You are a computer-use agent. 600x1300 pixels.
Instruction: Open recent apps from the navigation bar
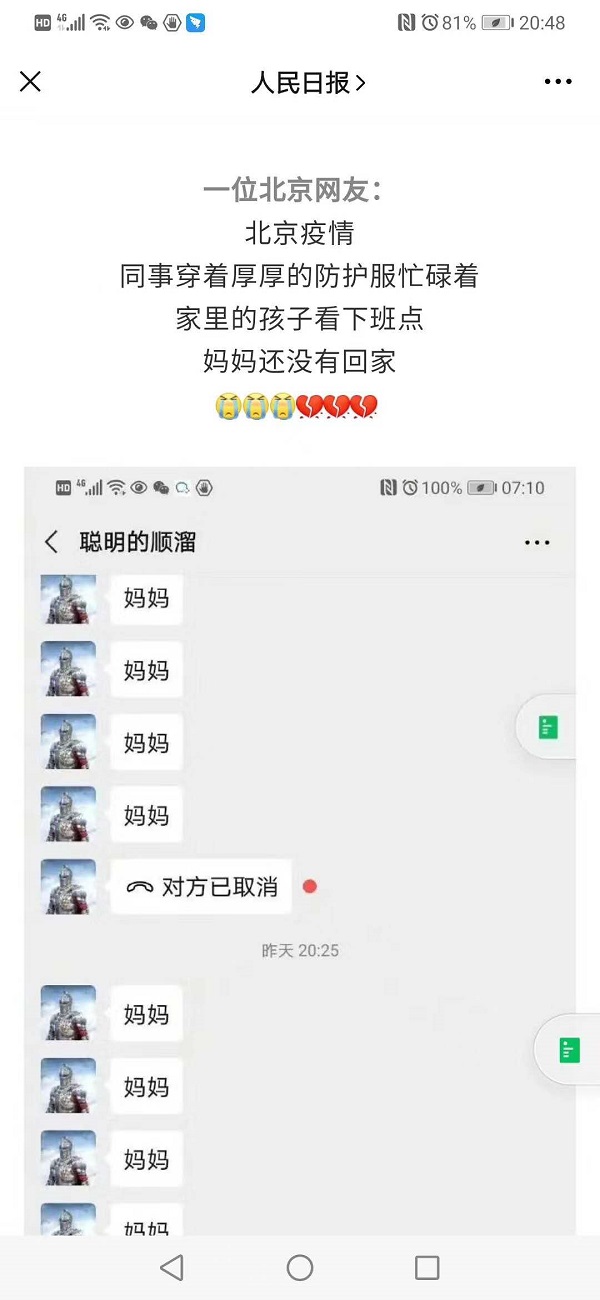coord(427,1268)
